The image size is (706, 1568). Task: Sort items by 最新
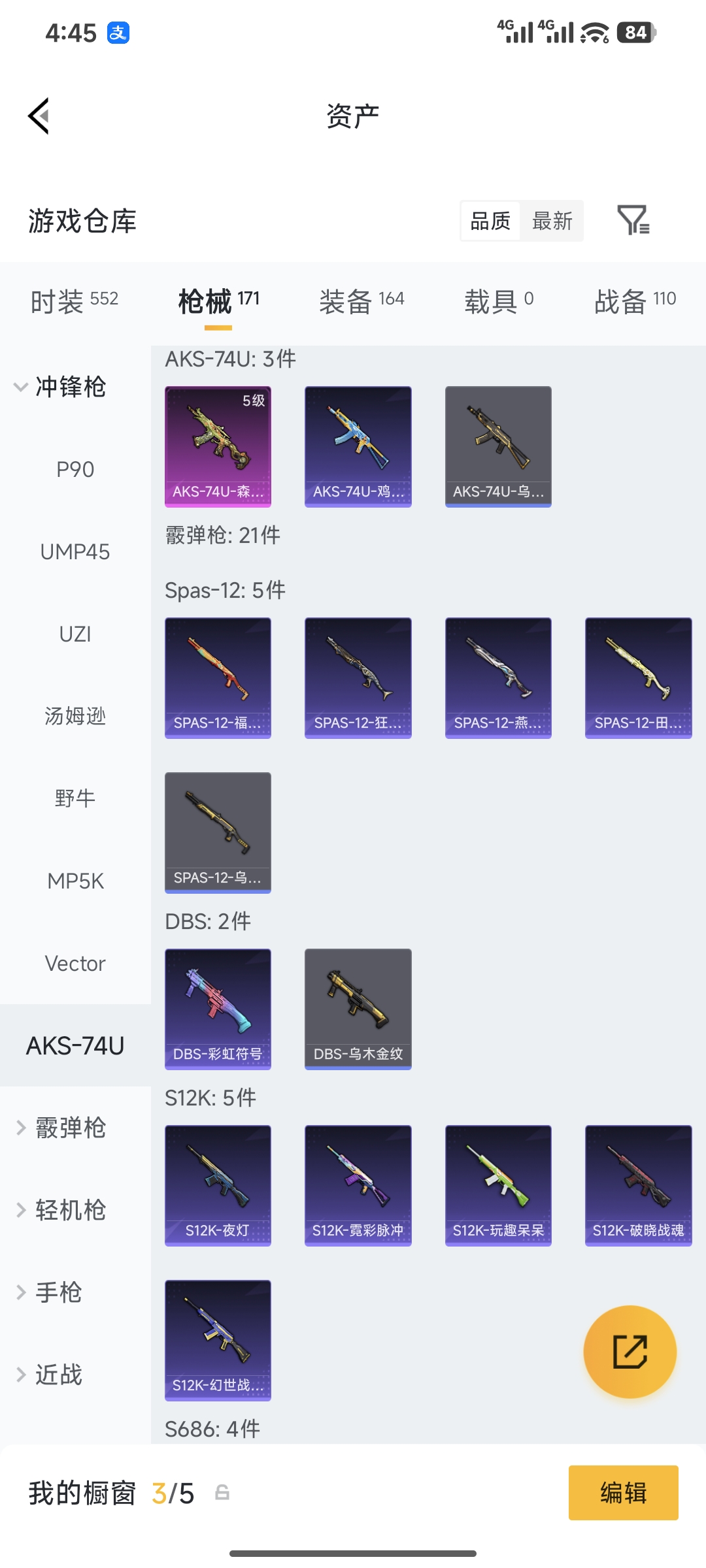click(552, 221)
